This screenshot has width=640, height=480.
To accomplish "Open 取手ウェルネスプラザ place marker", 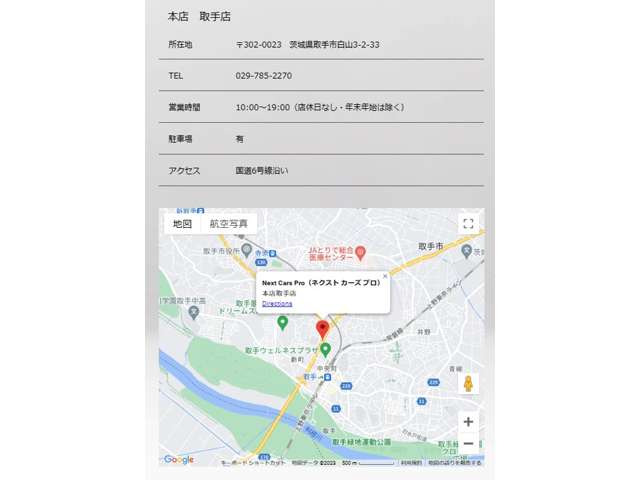I will point(326,350).
